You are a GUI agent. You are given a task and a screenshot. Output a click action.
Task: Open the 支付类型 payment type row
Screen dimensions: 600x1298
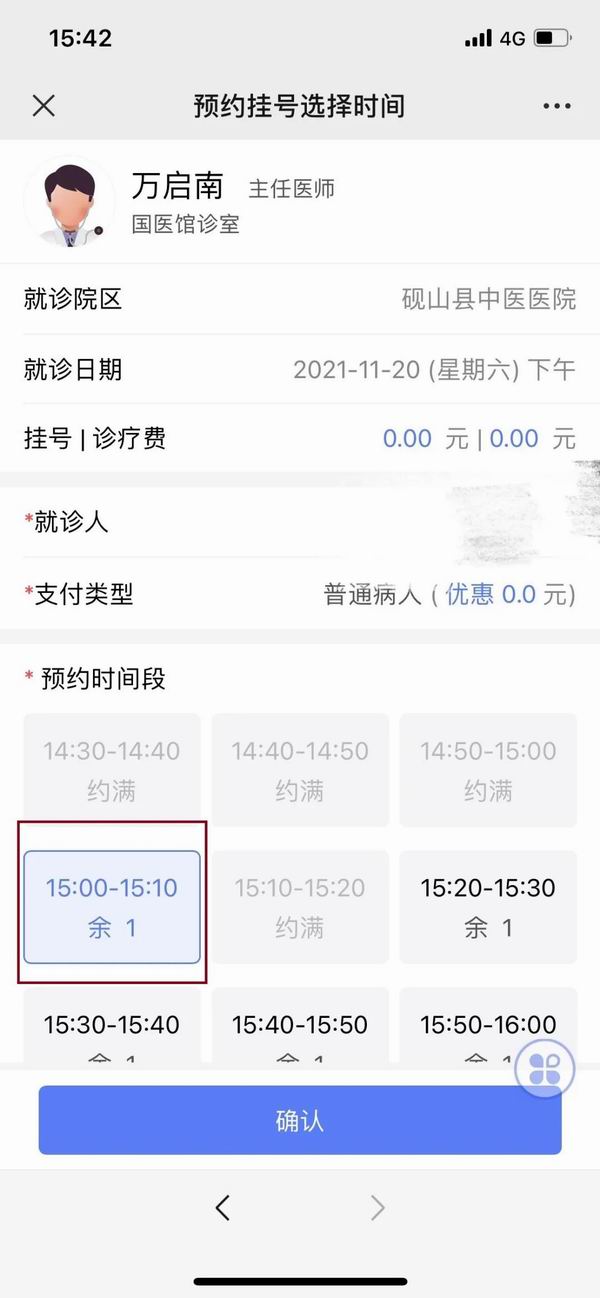(300, 594)
